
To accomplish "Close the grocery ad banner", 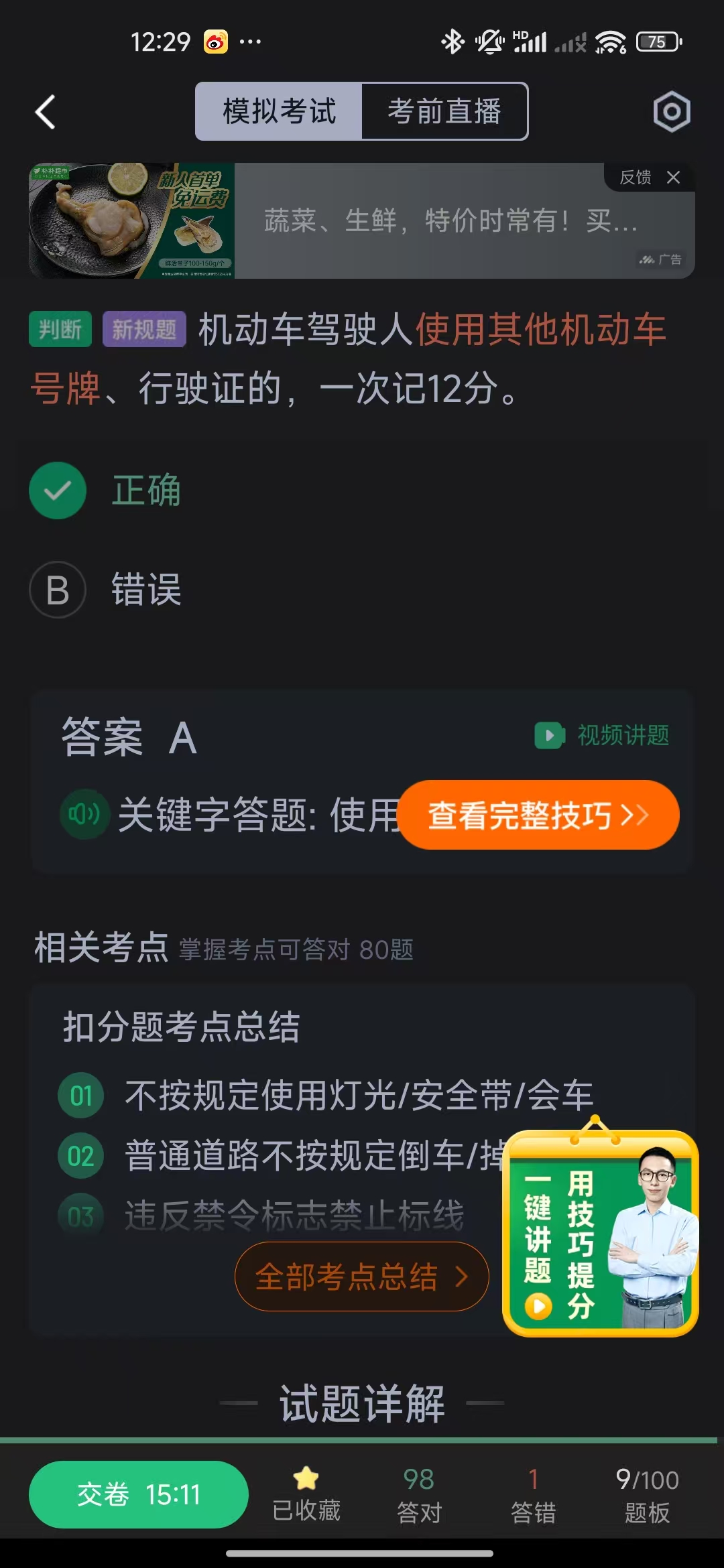I will pyautogui.click(x=676, y=178).
